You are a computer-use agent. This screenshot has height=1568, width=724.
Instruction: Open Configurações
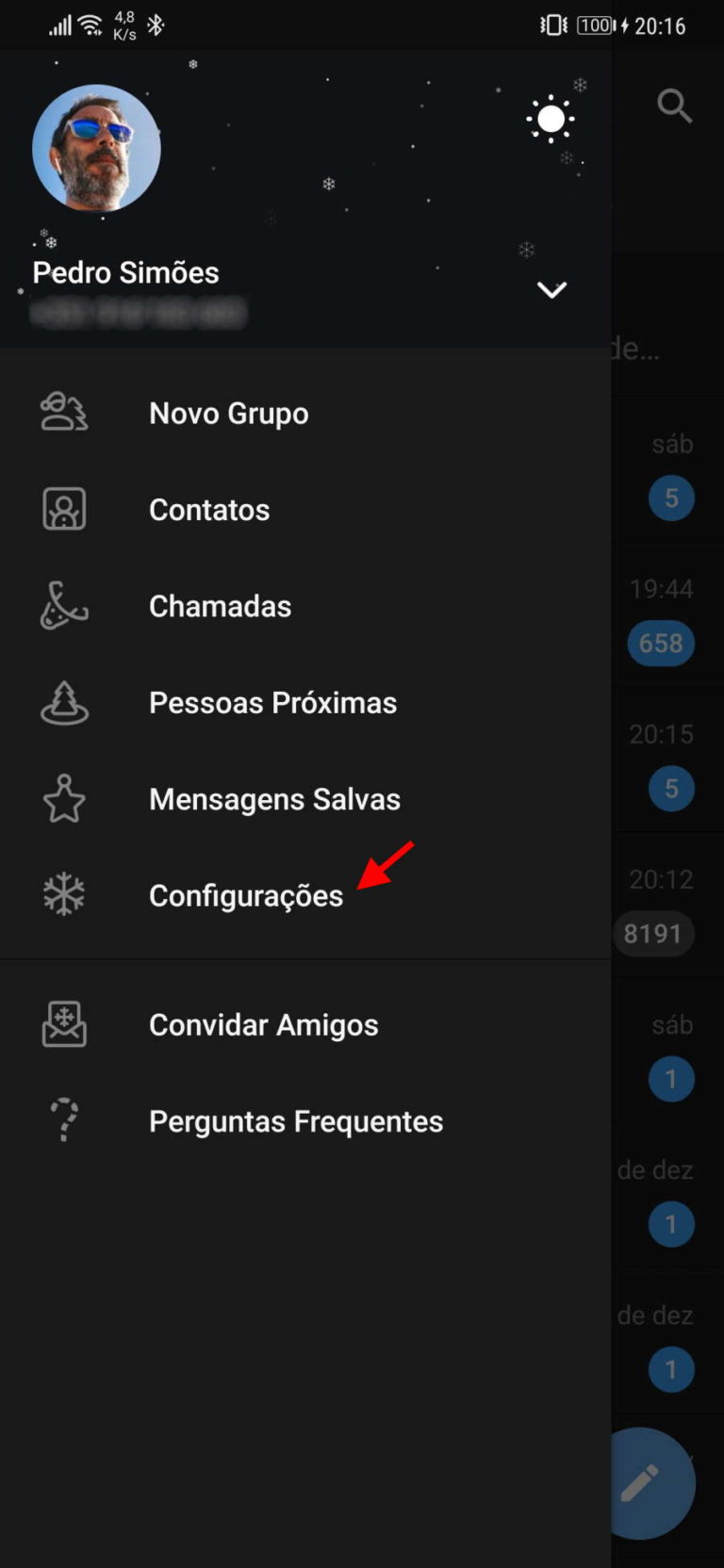[245, 895]
